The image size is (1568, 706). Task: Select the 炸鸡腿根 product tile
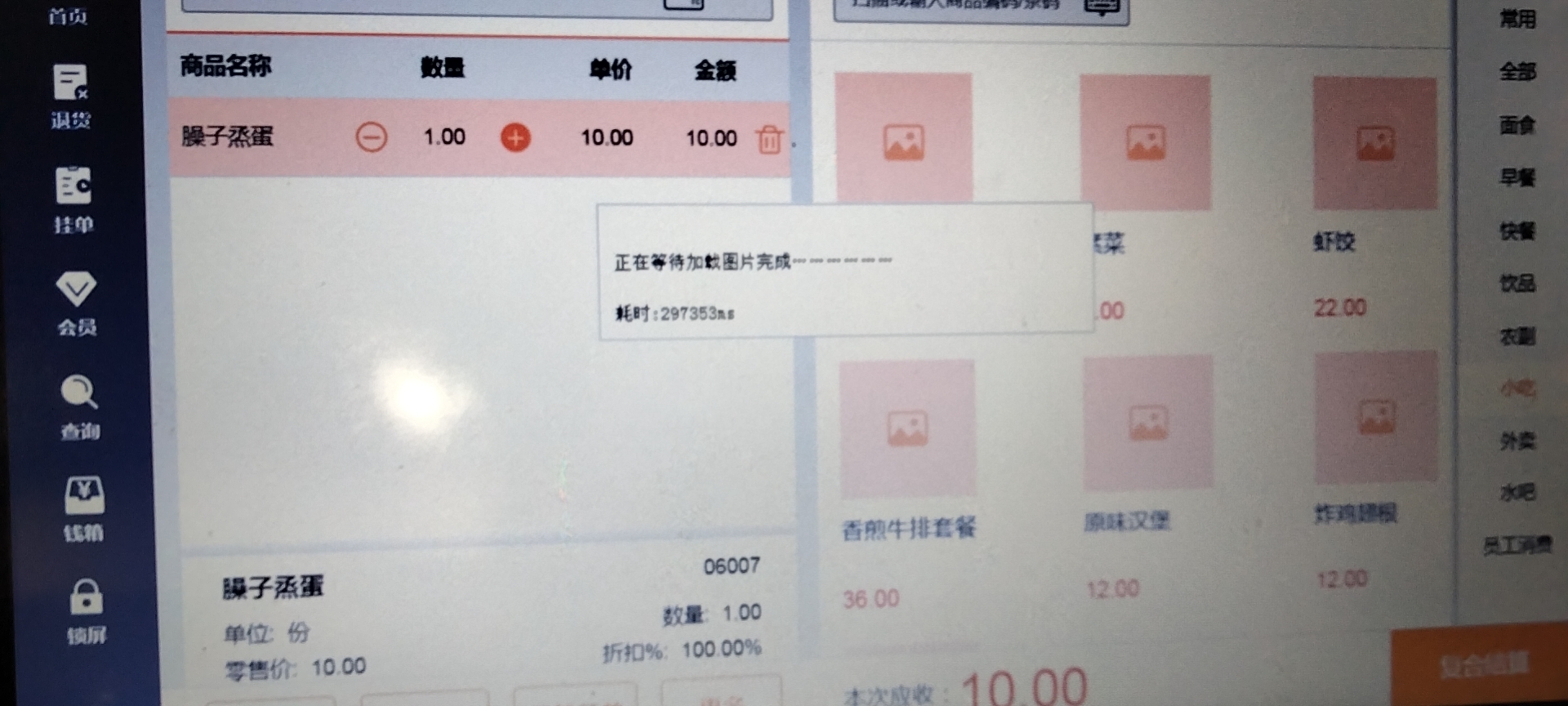point(1376,417)
